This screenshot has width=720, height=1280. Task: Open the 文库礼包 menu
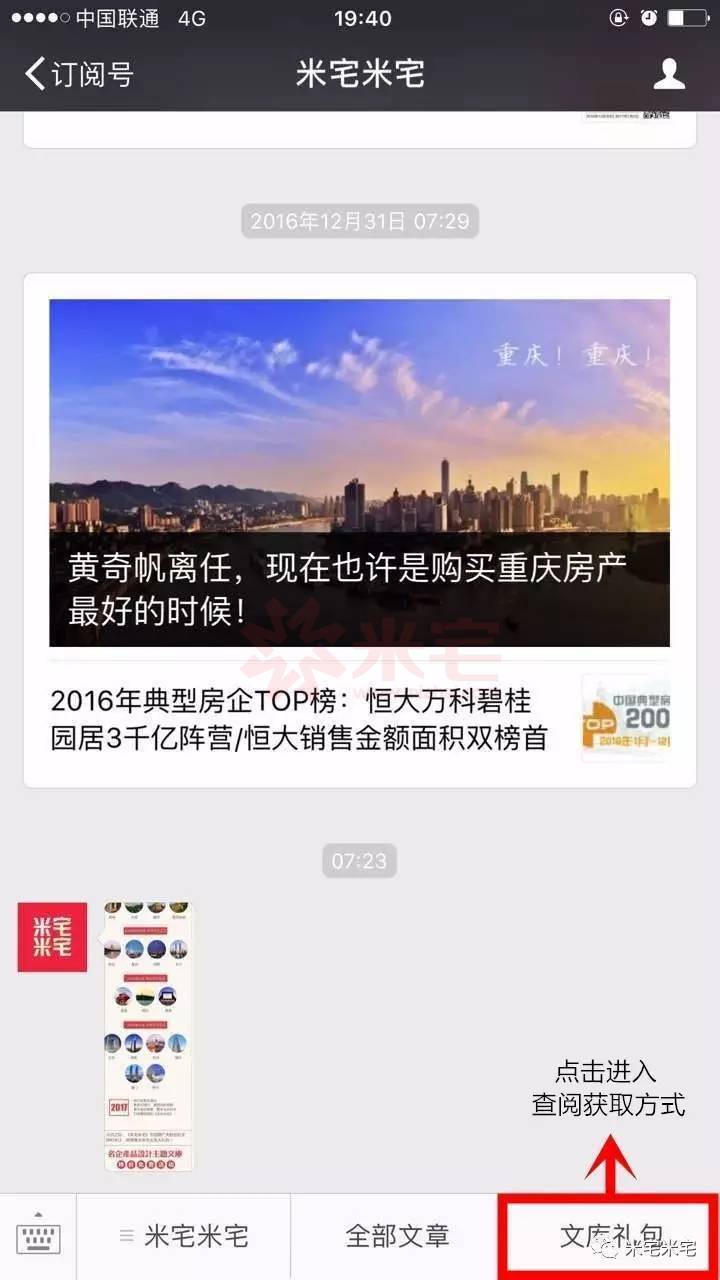(x=608, y=1236)
